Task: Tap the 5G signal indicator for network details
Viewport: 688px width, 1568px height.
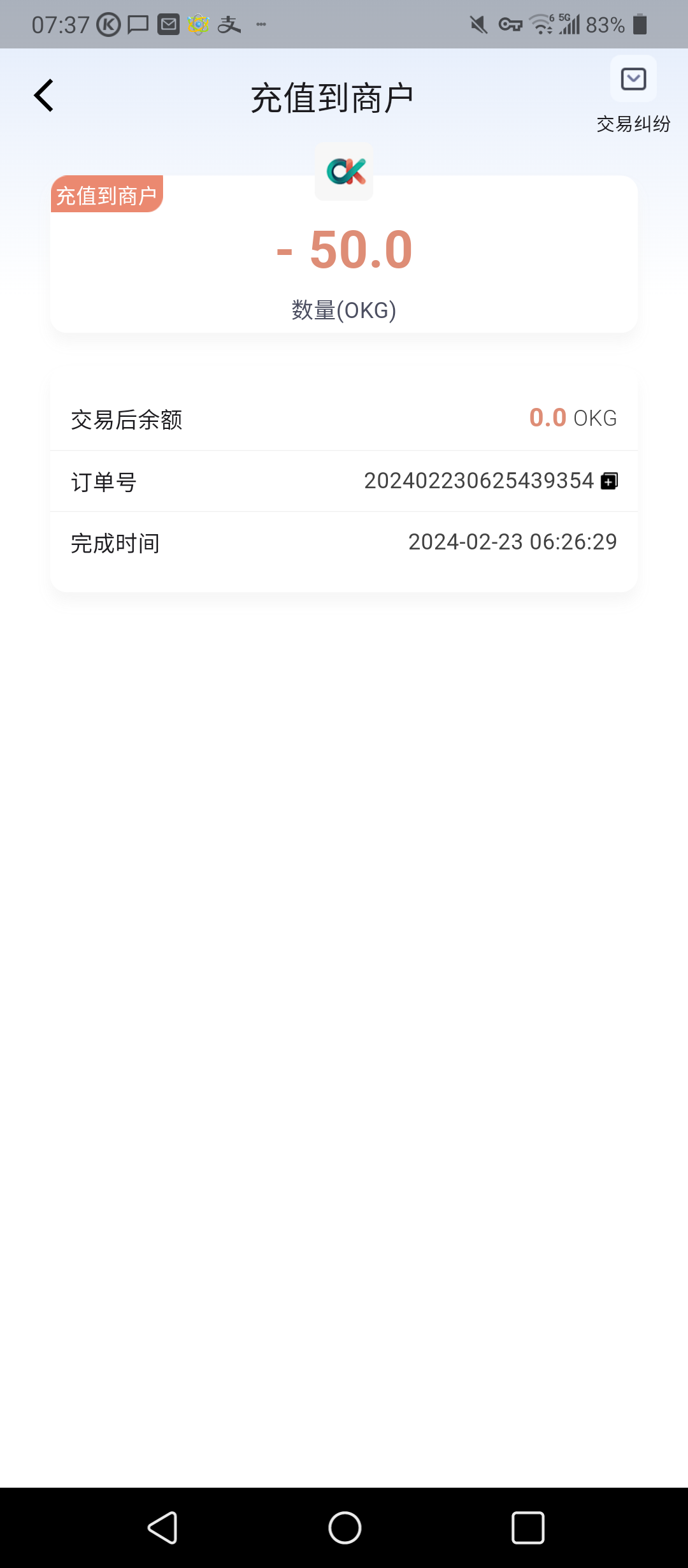Action: (x=570, y=24)
